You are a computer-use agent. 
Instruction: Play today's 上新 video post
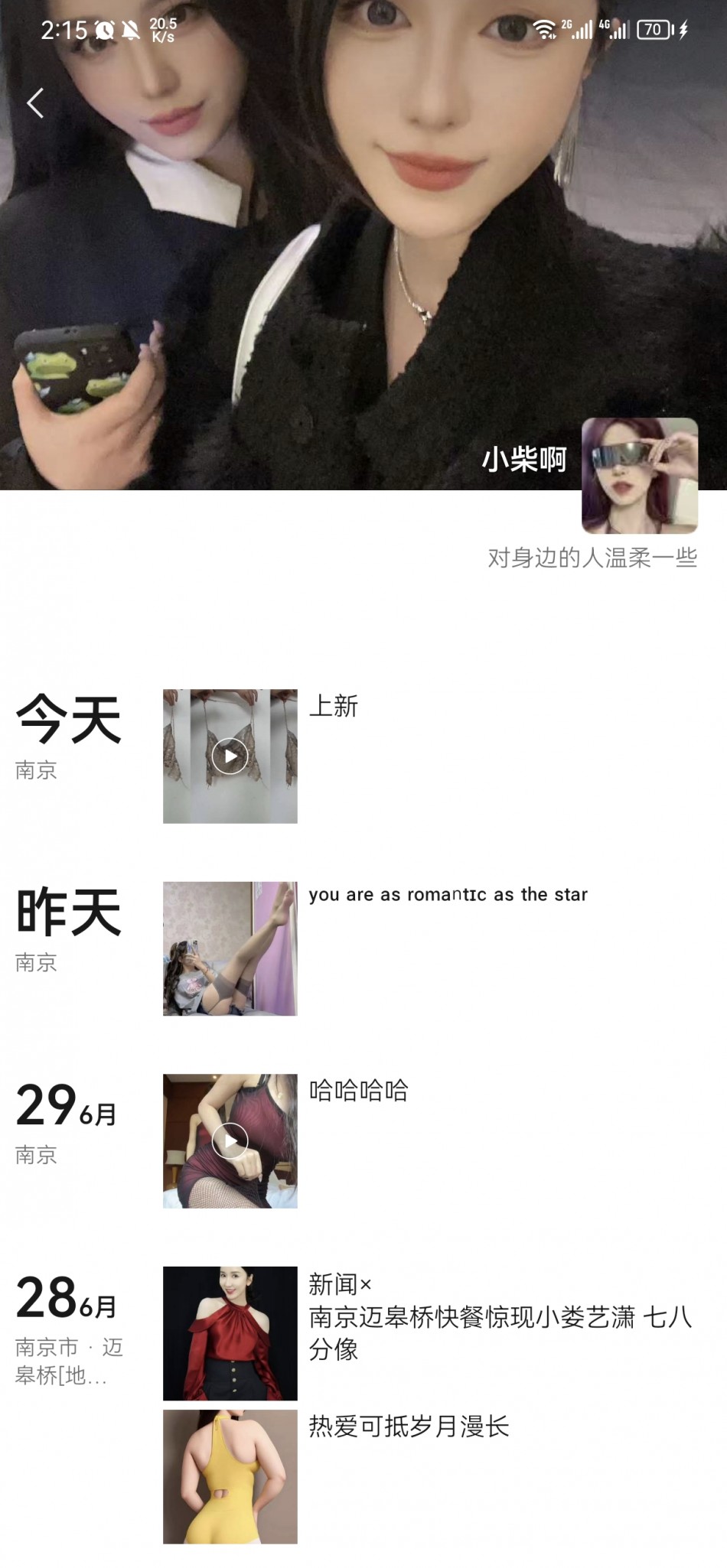(x=230, y=756)
